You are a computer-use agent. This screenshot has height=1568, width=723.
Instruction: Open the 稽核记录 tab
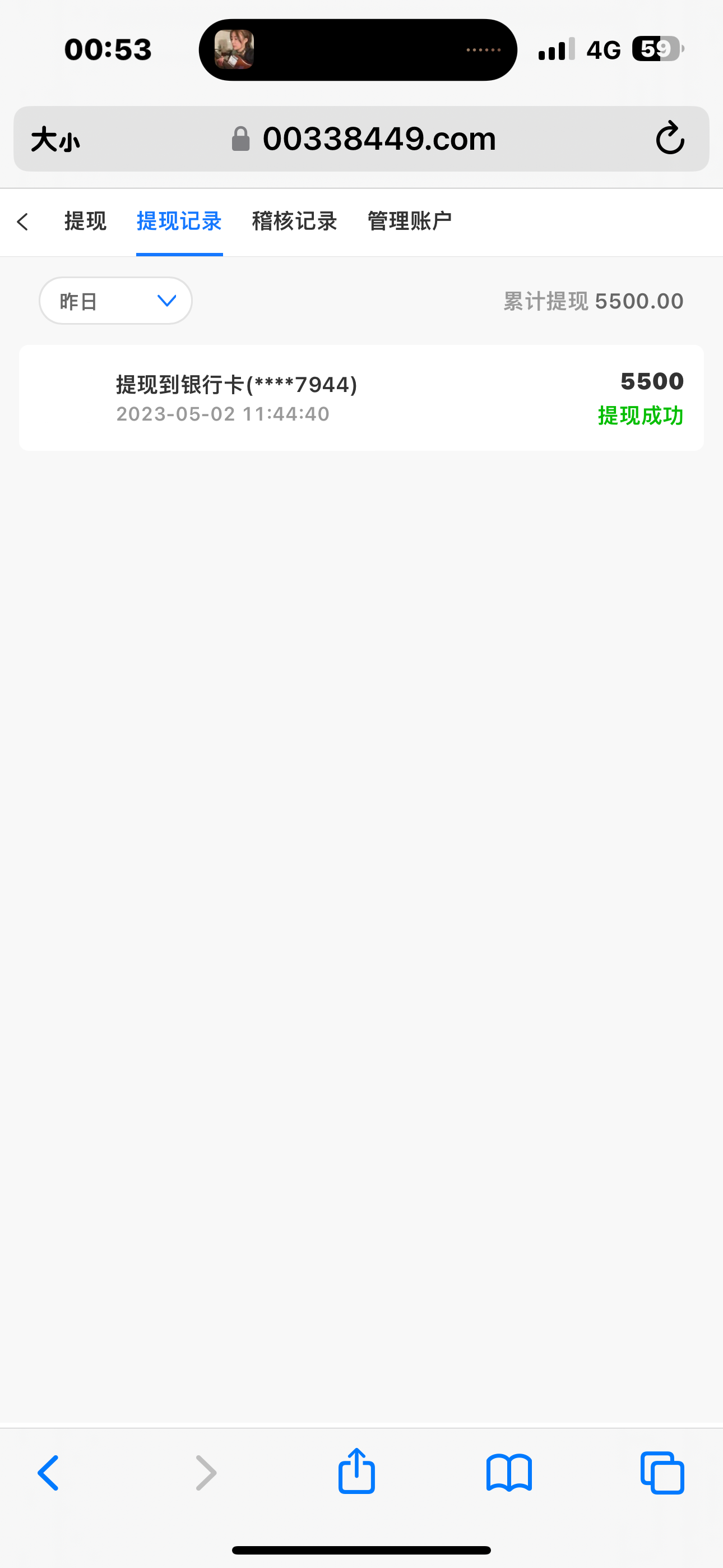coord(294,222)
